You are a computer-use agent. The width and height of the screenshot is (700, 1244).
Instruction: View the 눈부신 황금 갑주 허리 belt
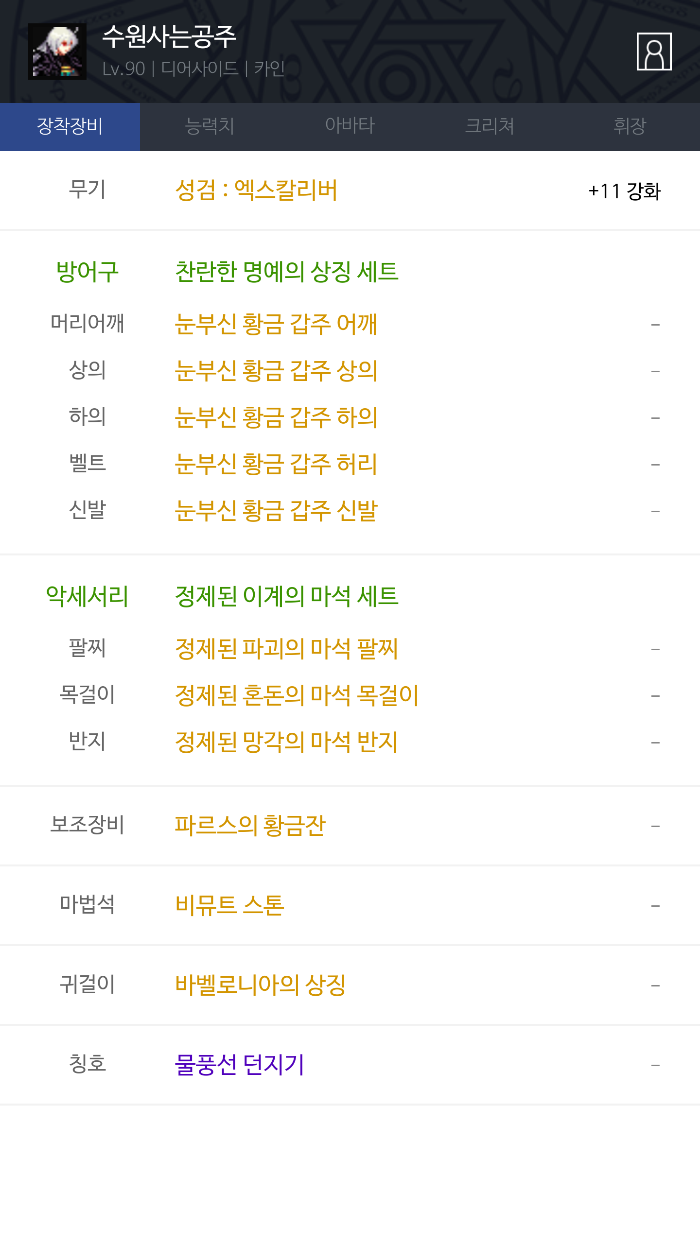[276, 464]
